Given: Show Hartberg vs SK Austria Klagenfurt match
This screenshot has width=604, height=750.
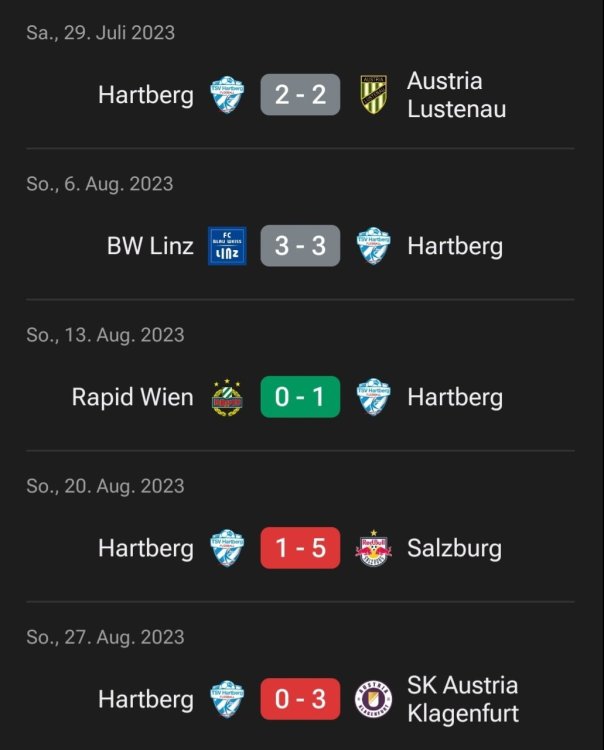Looking at the screenshot, I should coord(300,699).
